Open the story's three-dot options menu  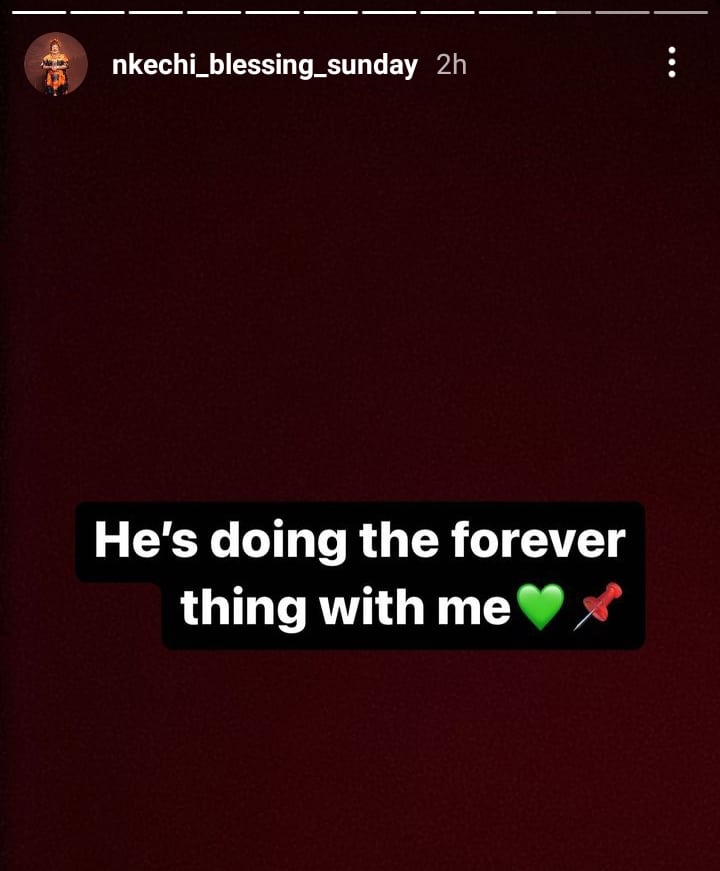click(671, 63)
